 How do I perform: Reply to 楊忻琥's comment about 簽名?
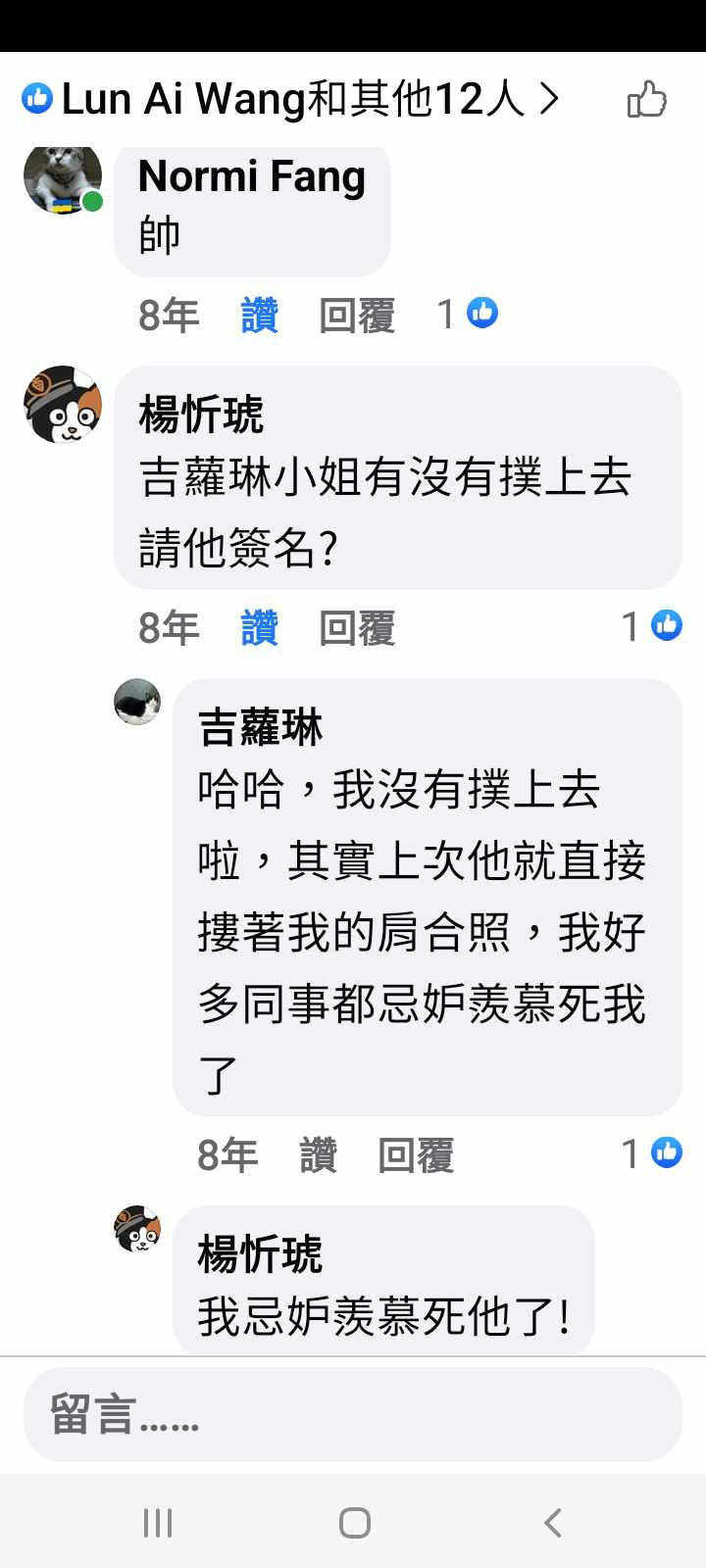[357, 628]
